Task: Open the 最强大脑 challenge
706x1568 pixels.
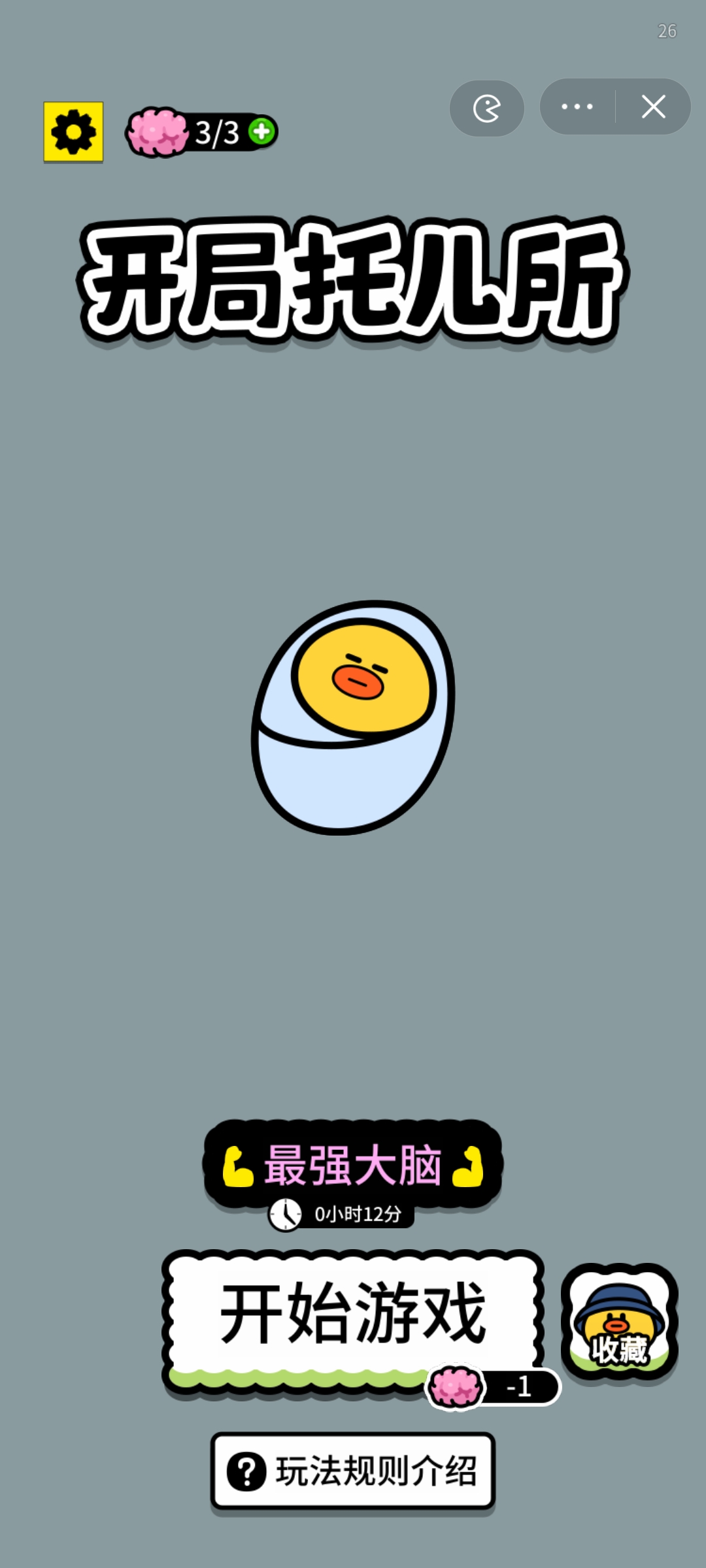Action: coord(353,1165)
